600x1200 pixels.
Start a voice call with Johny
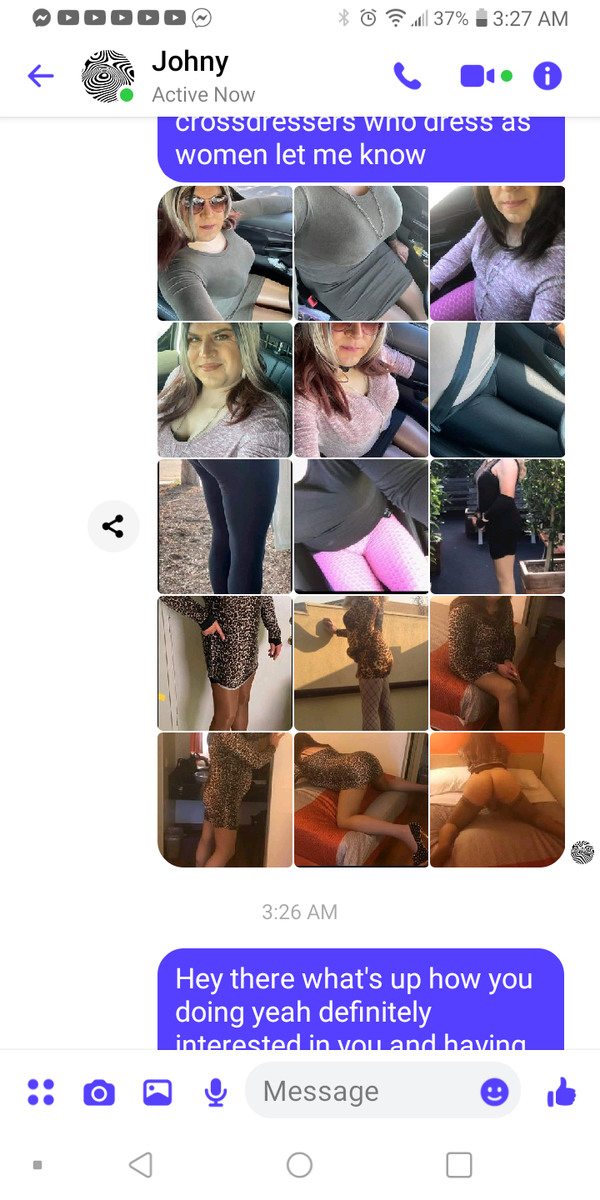(x=407, y=76)
